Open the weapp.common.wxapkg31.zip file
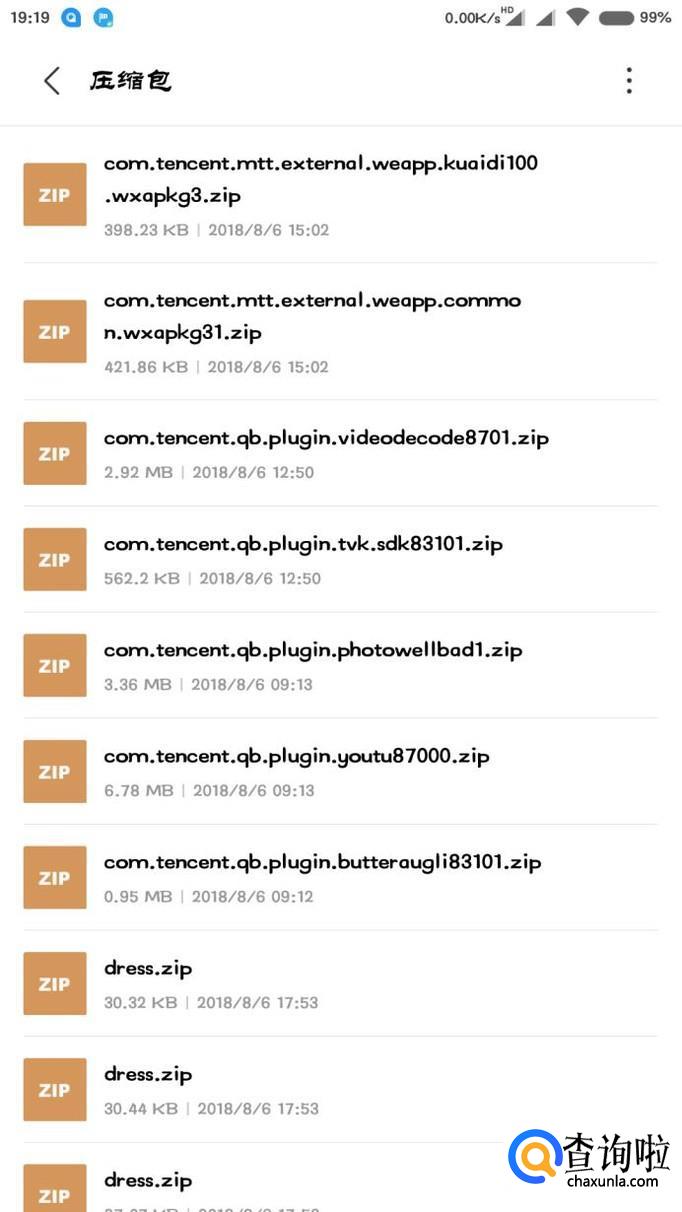The height and width of the screenshot is (1212, 682). coord(341,332)
